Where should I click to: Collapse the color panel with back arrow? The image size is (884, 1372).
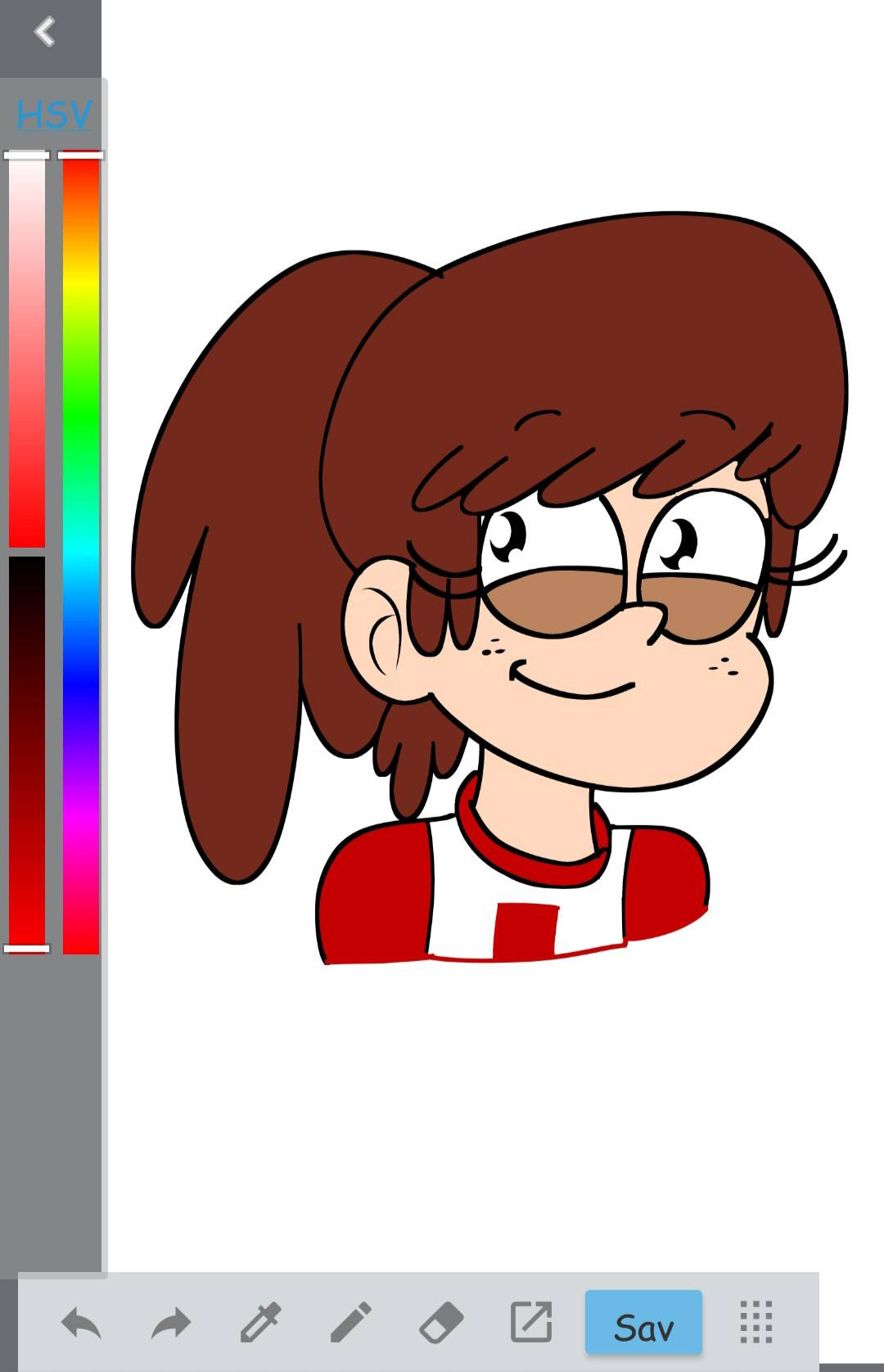[x=45, y=33]
